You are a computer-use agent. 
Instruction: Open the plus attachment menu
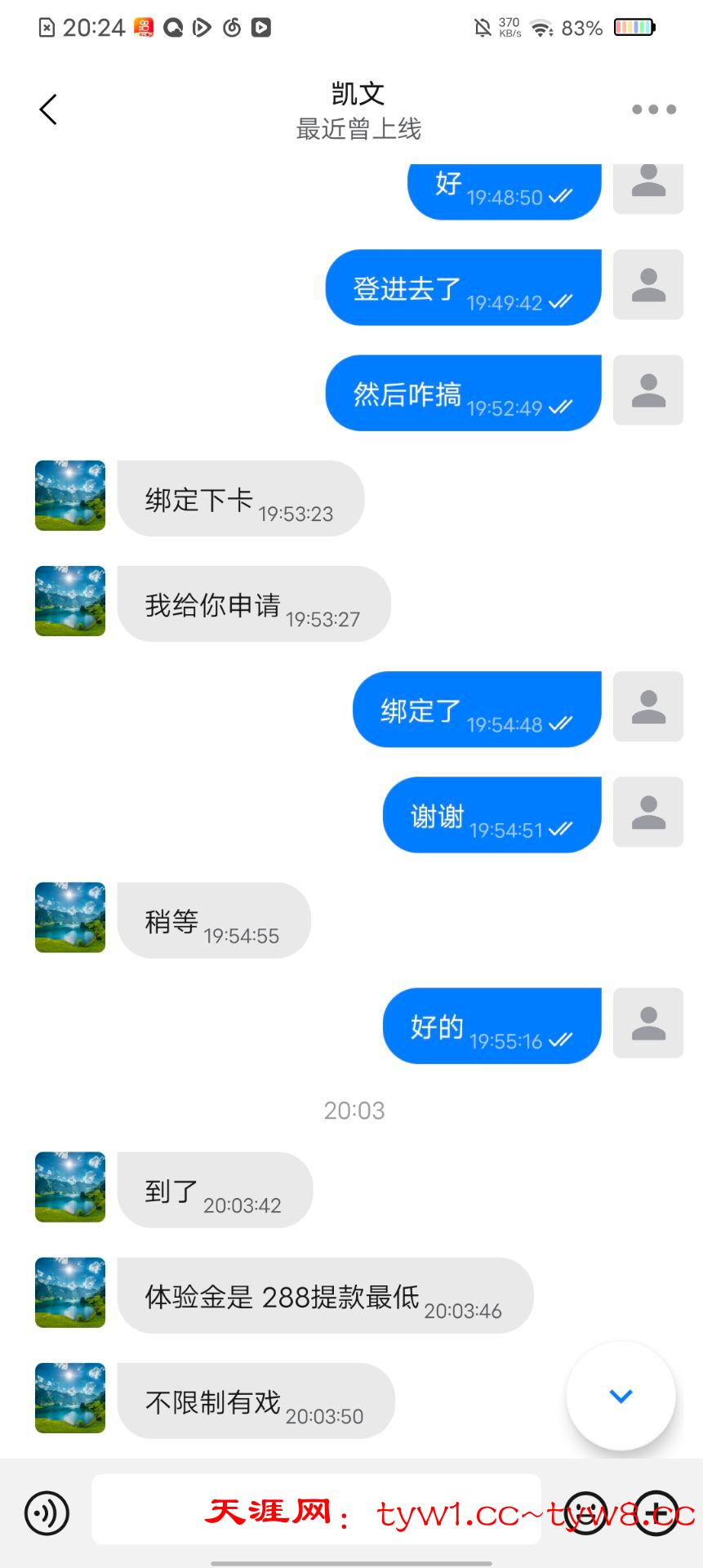657,1513
